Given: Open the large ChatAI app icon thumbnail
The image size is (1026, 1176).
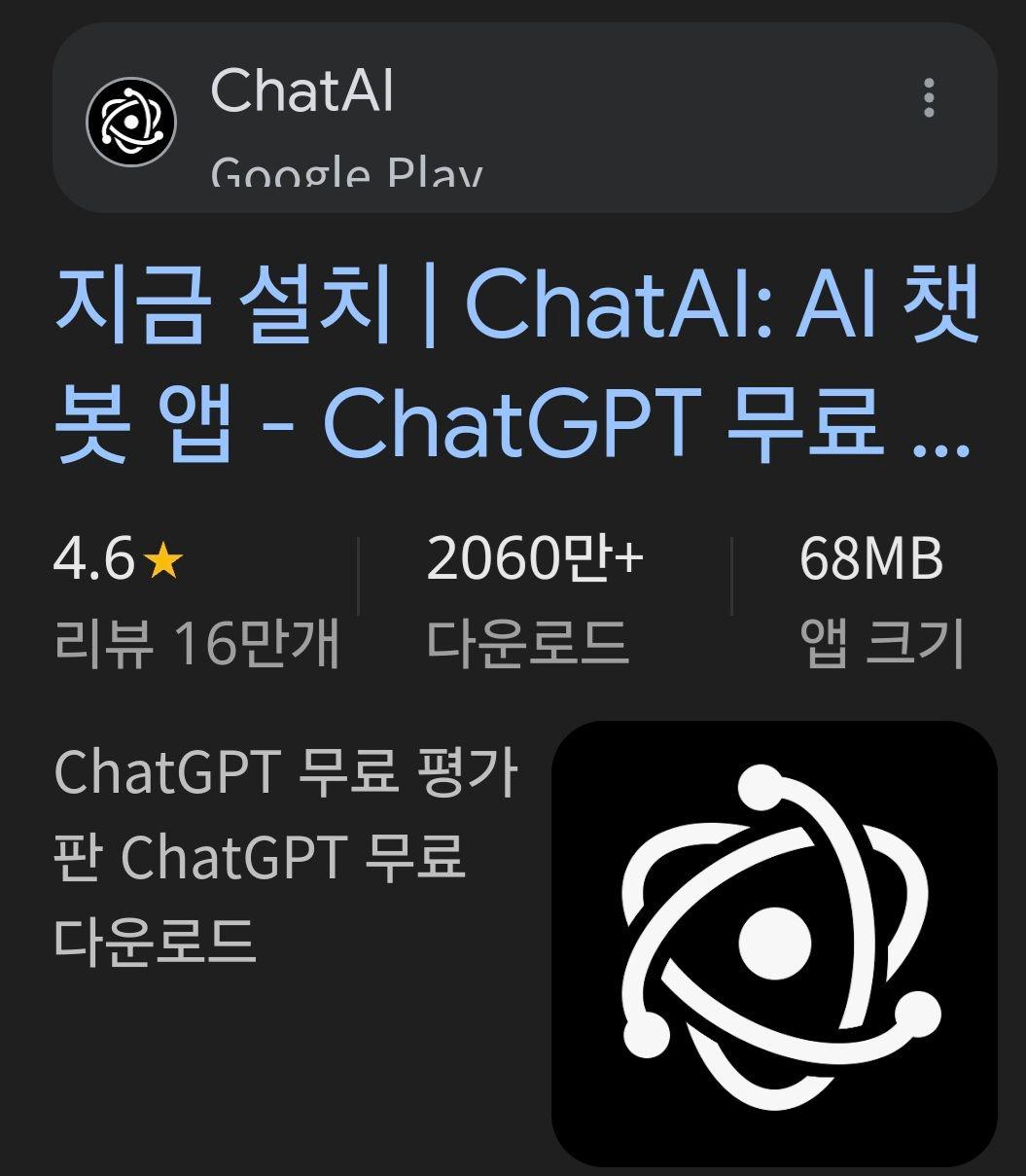Looking at the screenshot, I should pos(774,942).
